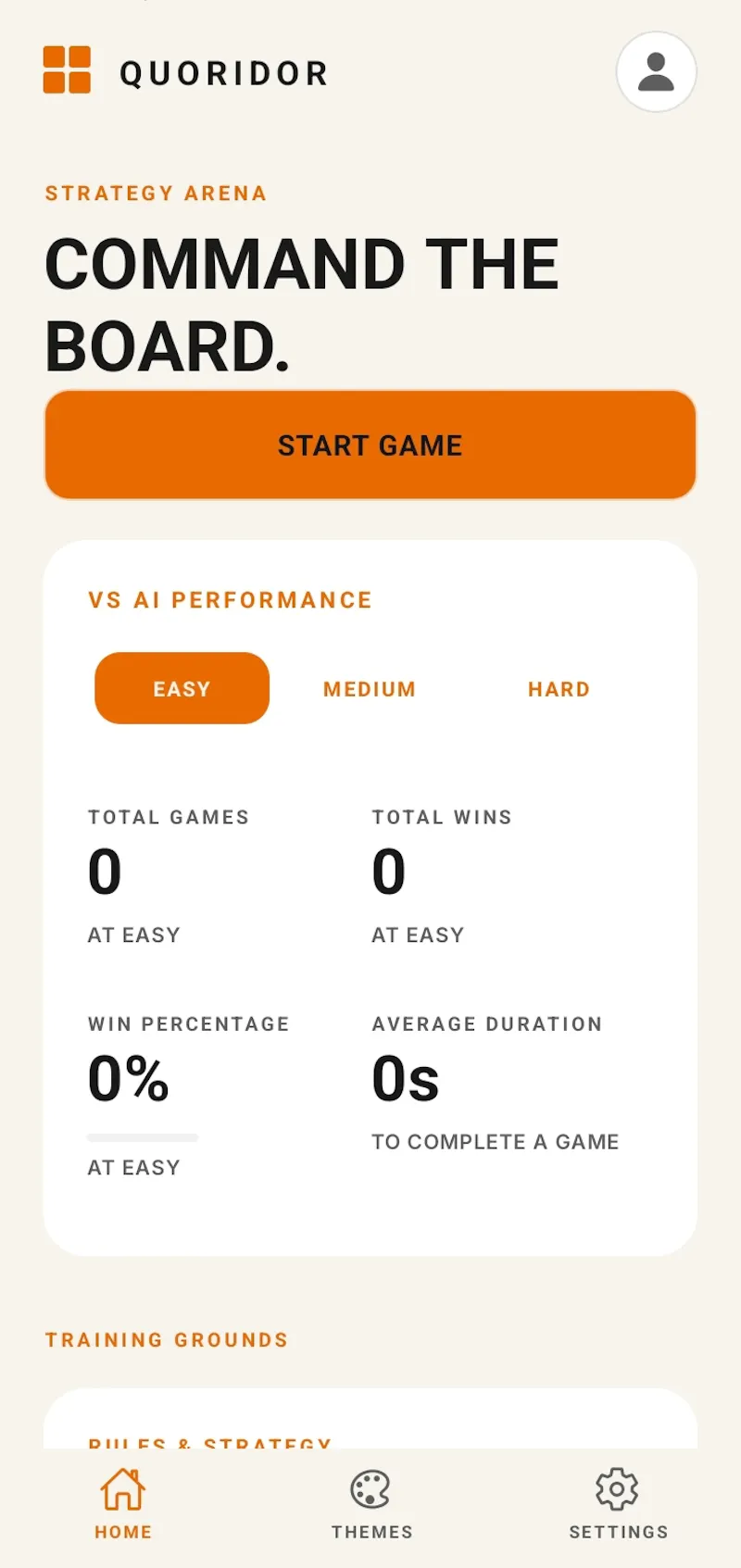
Task: Go to the Home tab
Action: click(x=123, y=1504)
